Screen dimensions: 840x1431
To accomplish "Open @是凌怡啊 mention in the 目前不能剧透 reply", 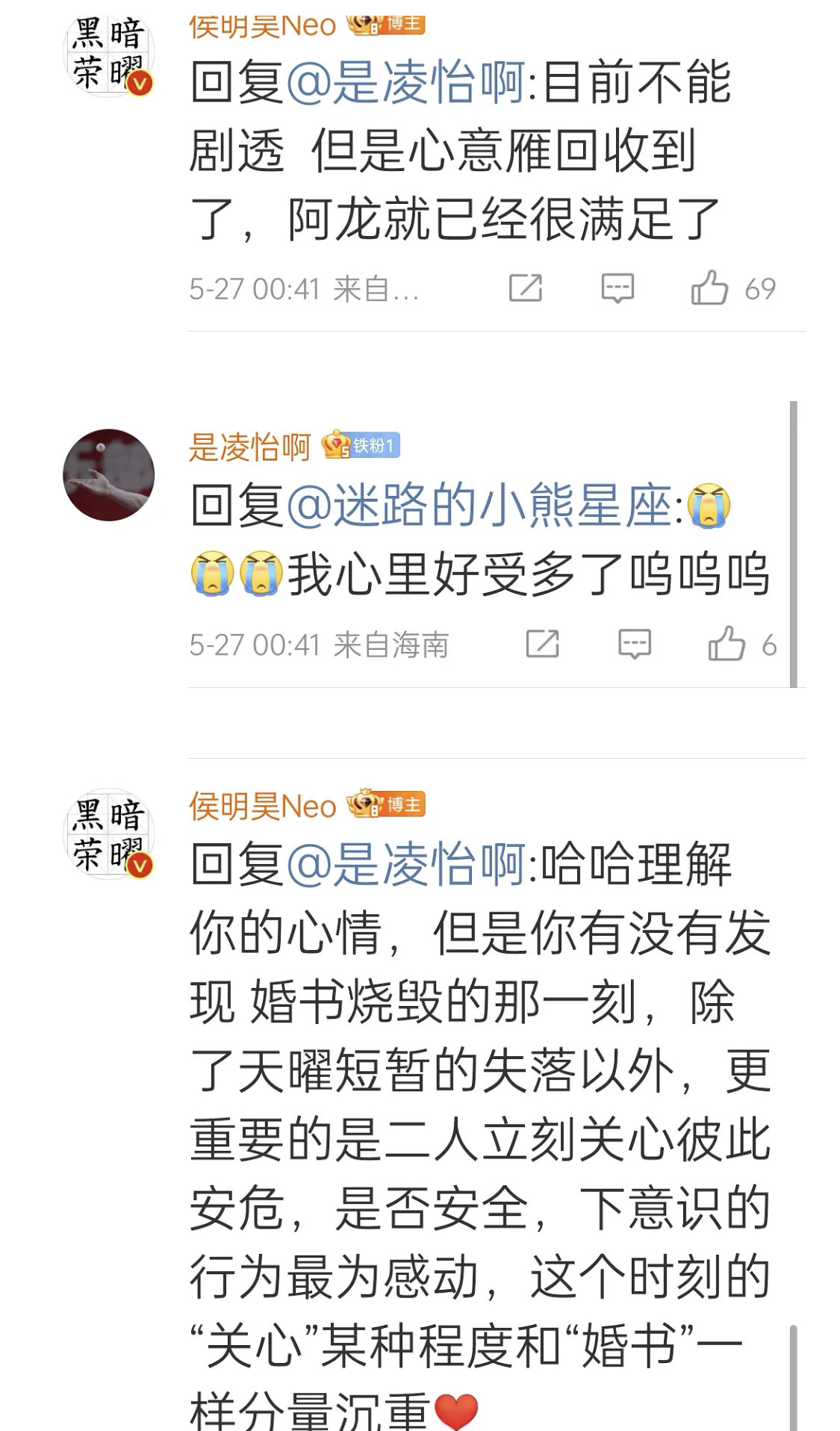I will [406, 82].
